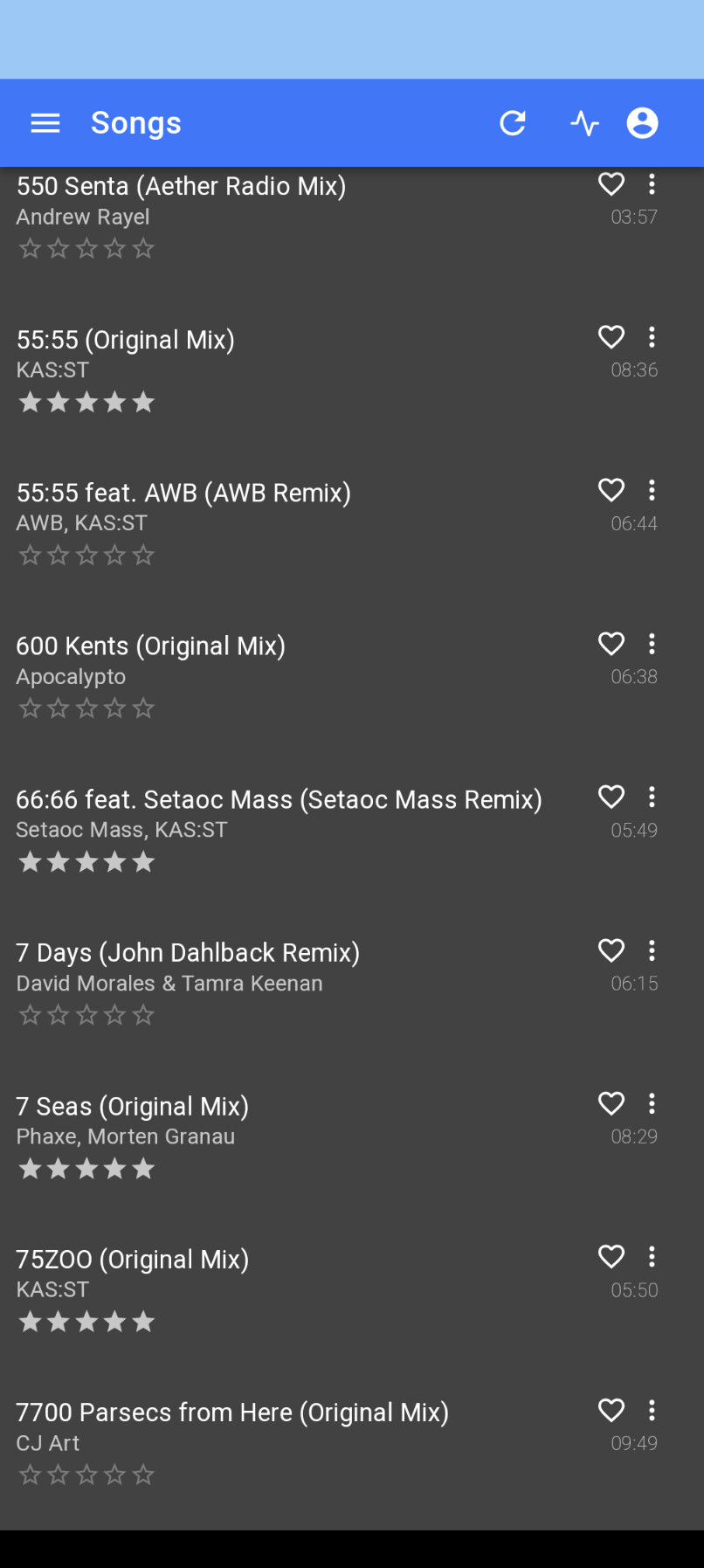
Task: Favorite 75ZOO (Original Mix)
Action: click(611, 1257)
